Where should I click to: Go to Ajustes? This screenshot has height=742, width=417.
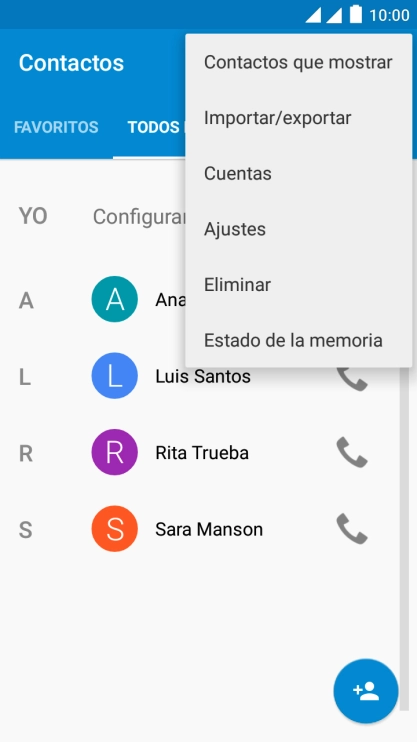(x=298, y=229)
